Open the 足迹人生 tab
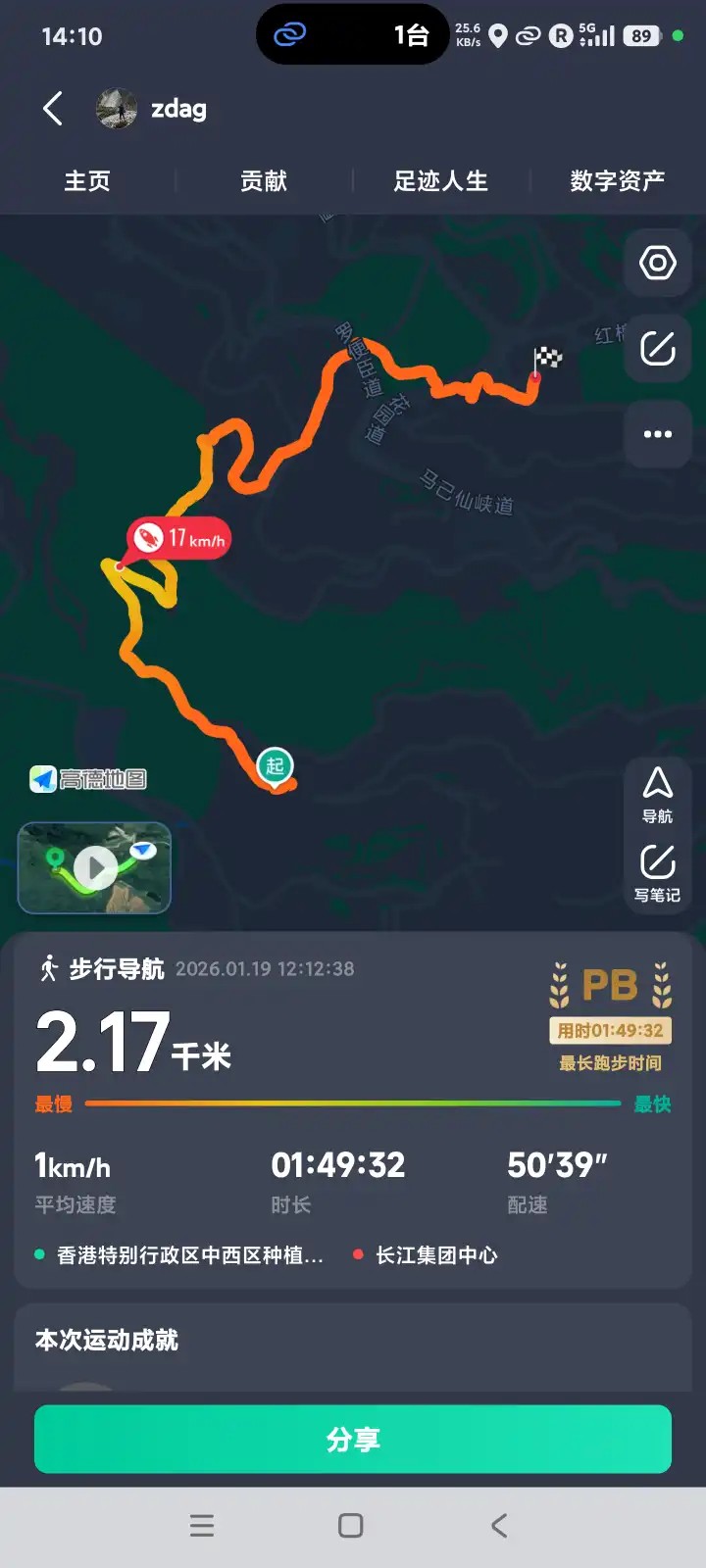Image resolution: width=706 pixels, height=1568 pixels. (440, 181)
